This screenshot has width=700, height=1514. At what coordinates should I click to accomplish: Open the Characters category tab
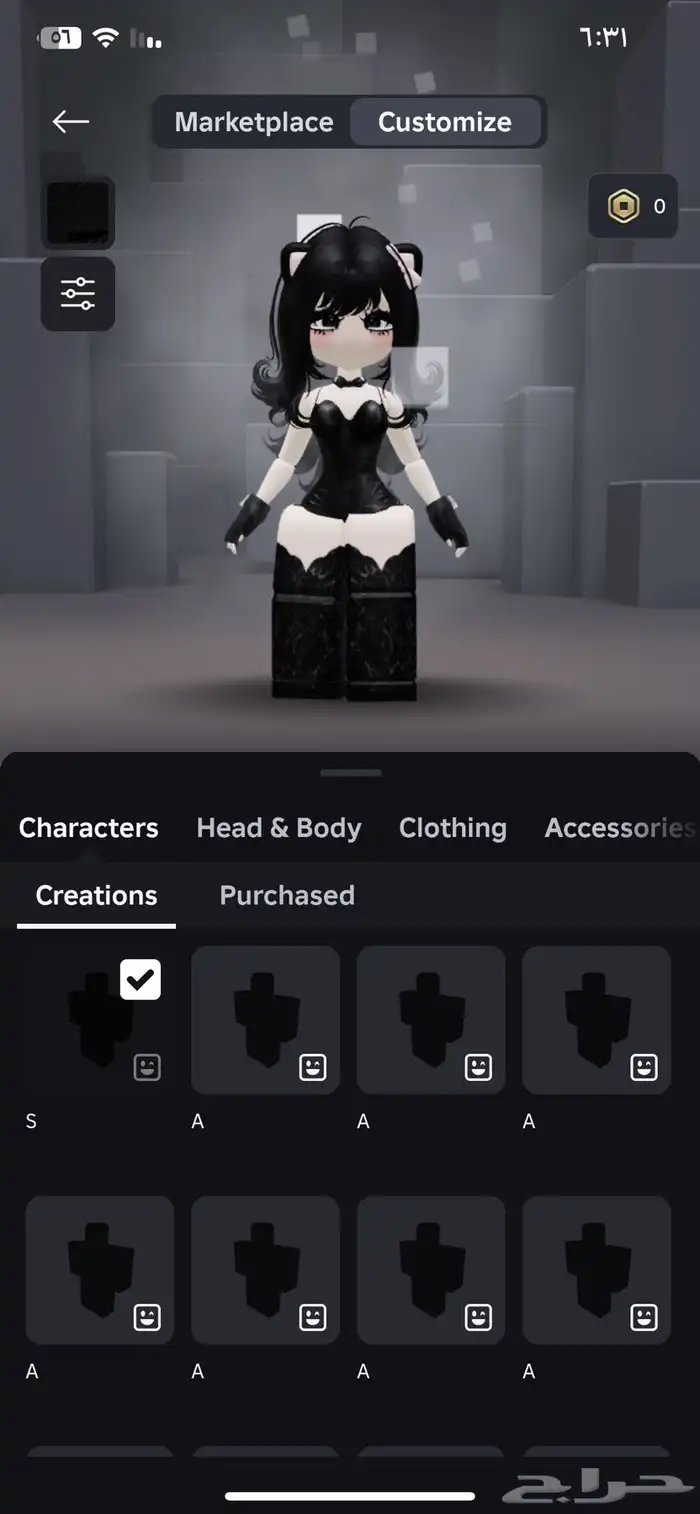click(x=88, y=828)
